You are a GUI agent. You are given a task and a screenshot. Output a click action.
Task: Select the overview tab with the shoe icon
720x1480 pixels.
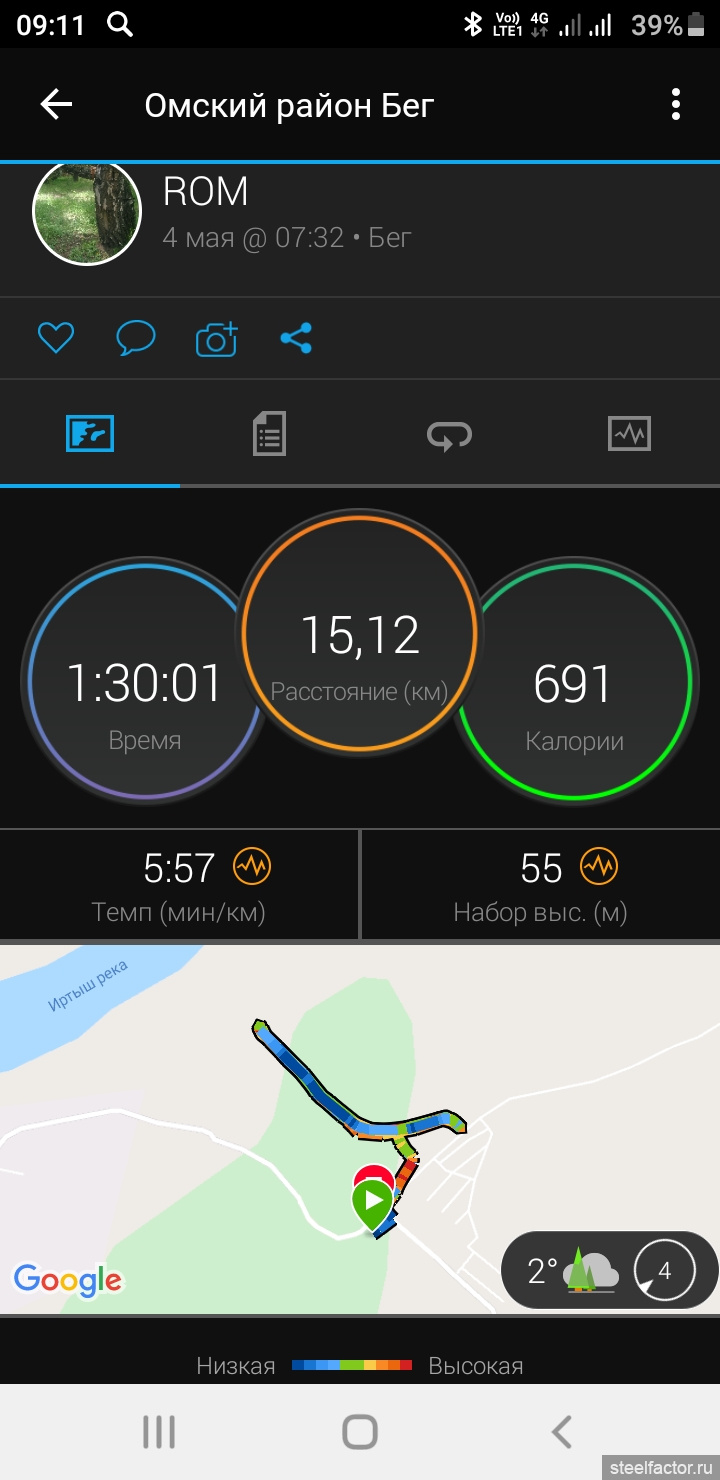point(90,434)
